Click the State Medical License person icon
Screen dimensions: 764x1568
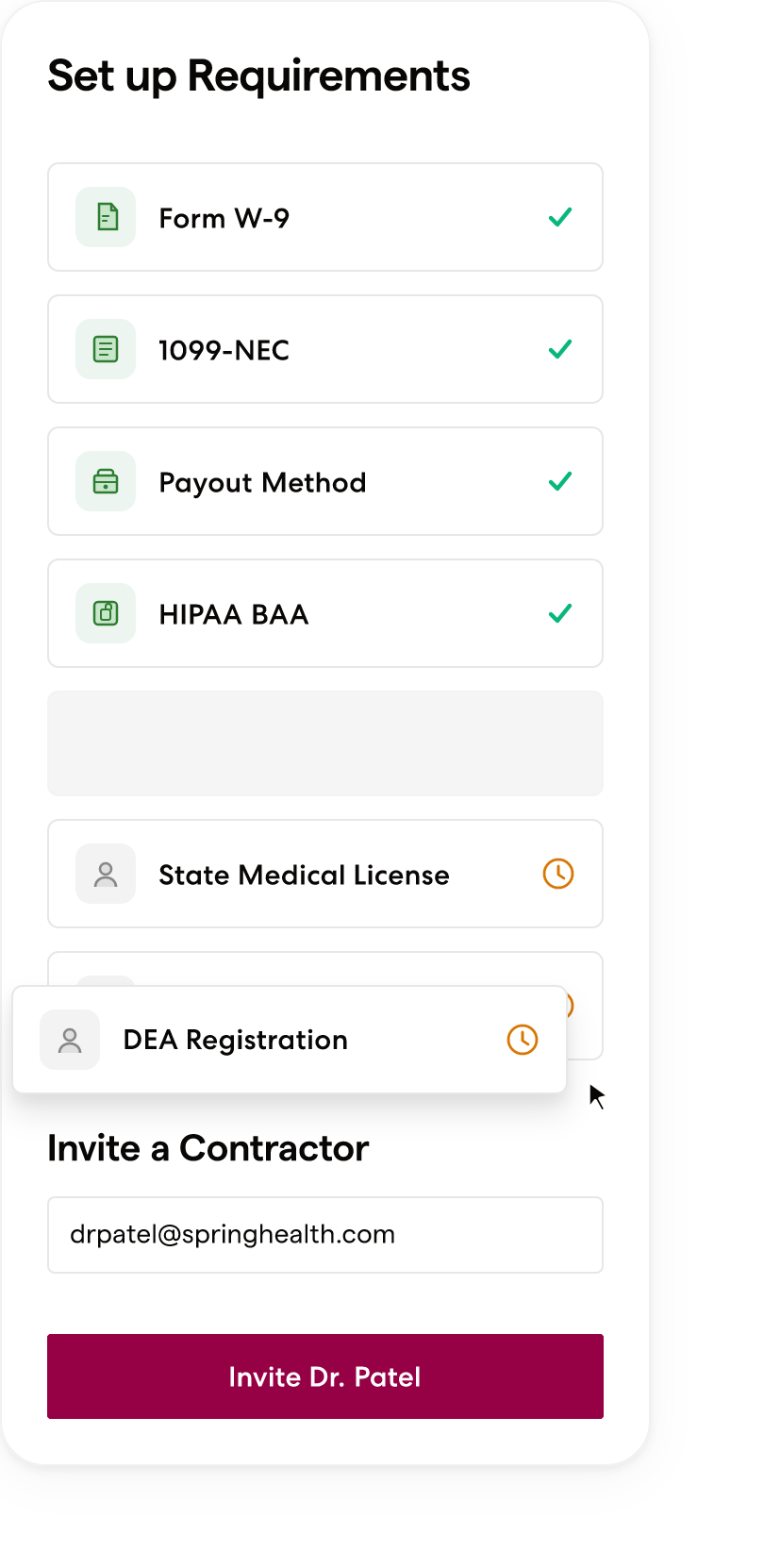coord(105,874)
